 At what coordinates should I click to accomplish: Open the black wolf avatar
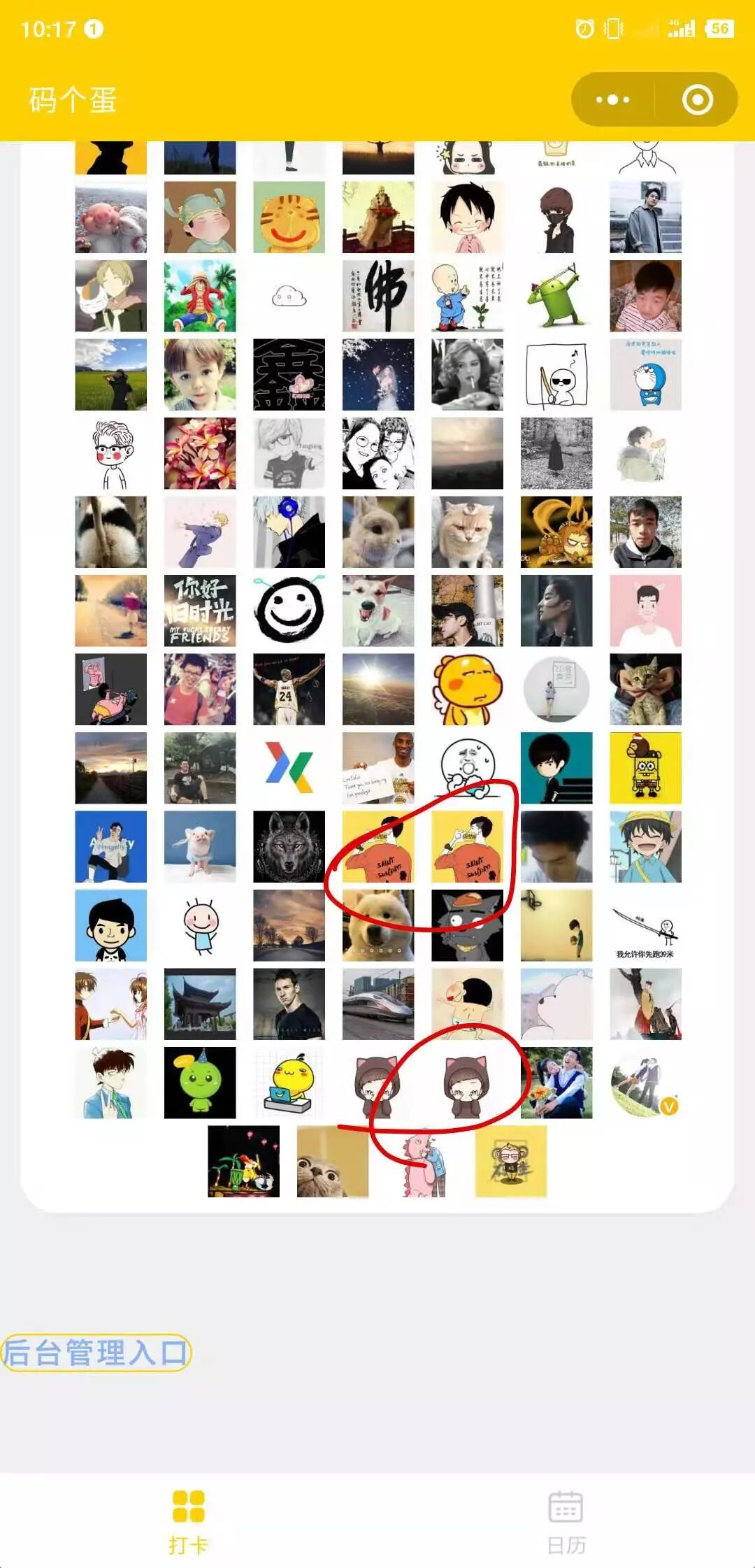click(289, 847)
